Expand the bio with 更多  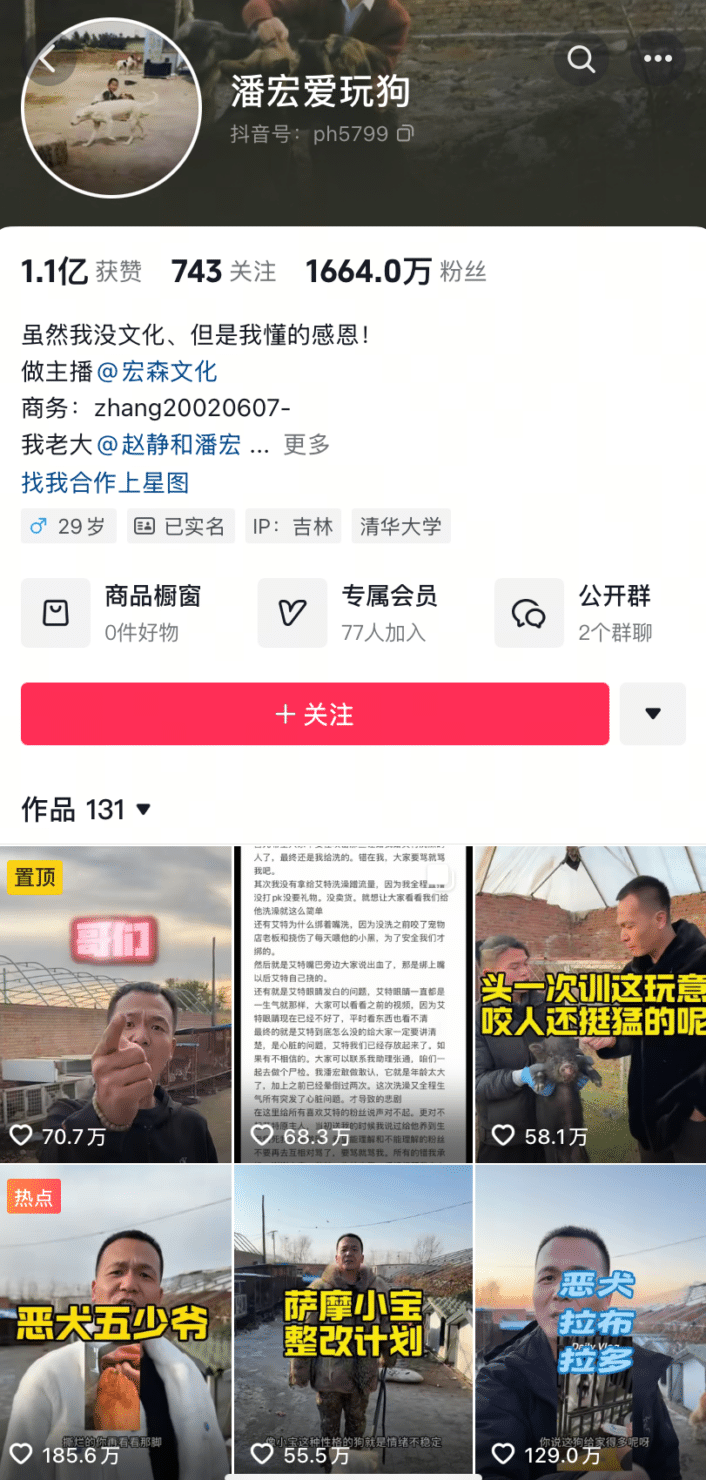(x=306, y=445)
